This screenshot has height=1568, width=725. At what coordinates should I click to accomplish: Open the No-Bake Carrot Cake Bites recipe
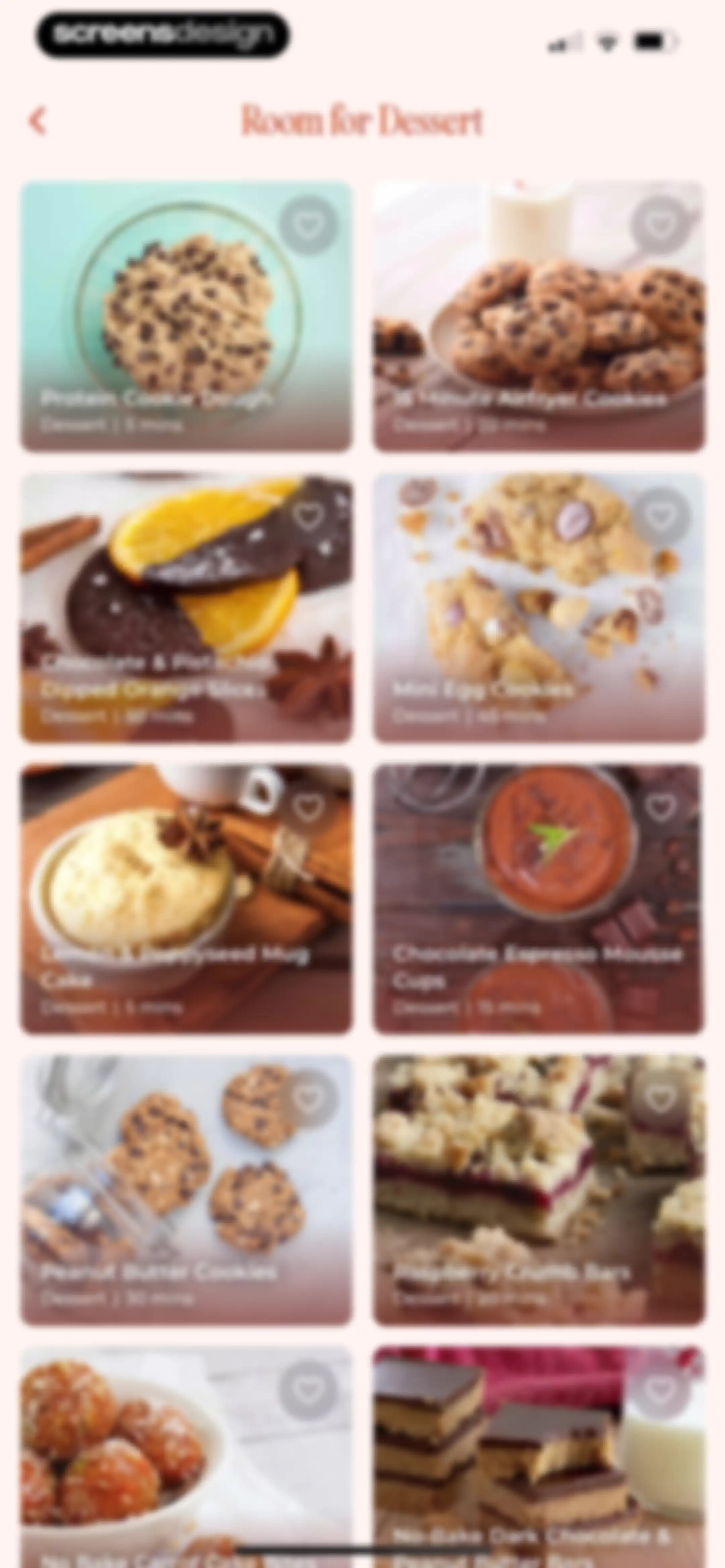pos(186,1457)
